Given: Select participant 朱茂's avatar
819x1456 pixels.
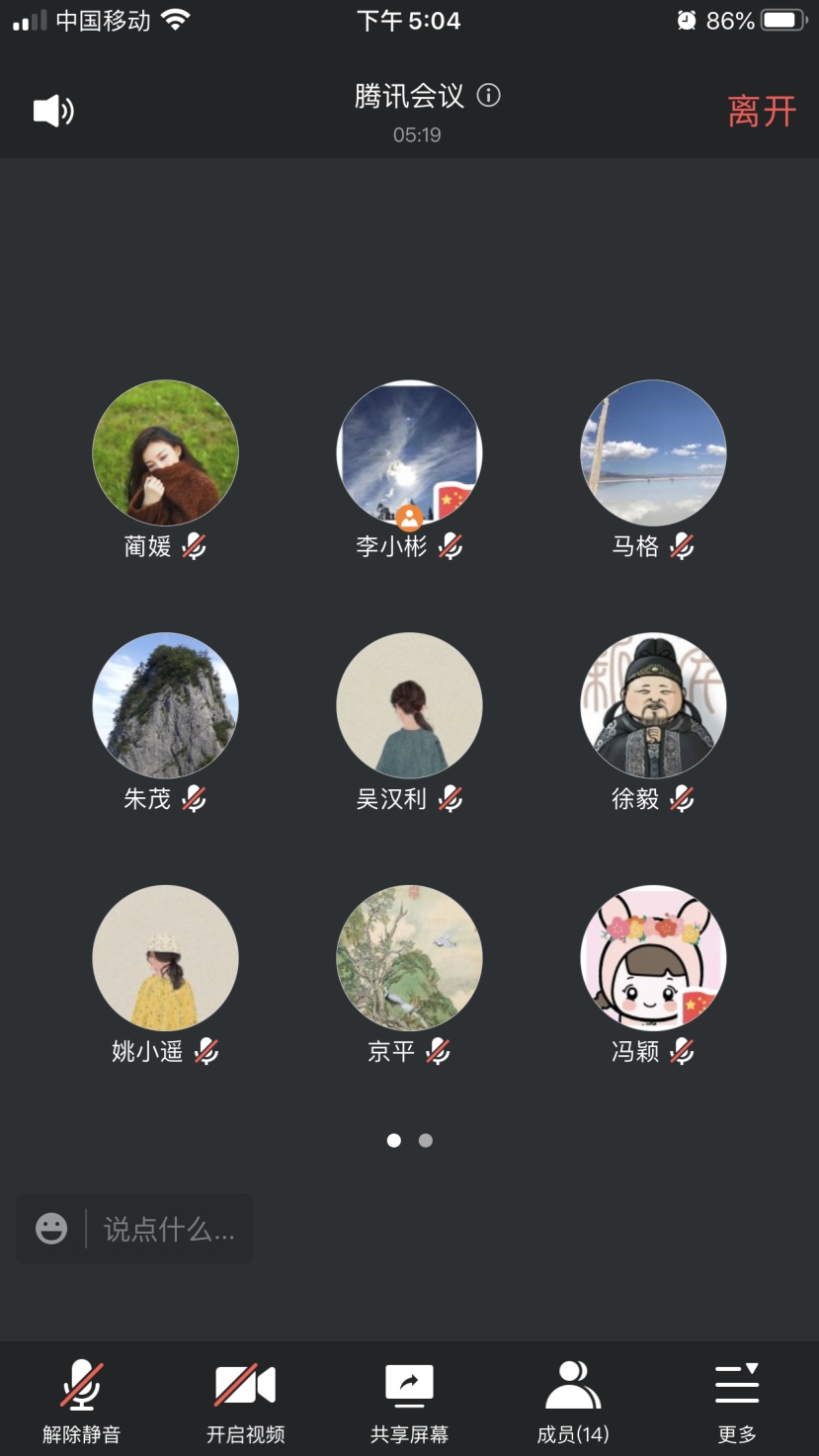Looking at the screenshot, I should 165,705.
